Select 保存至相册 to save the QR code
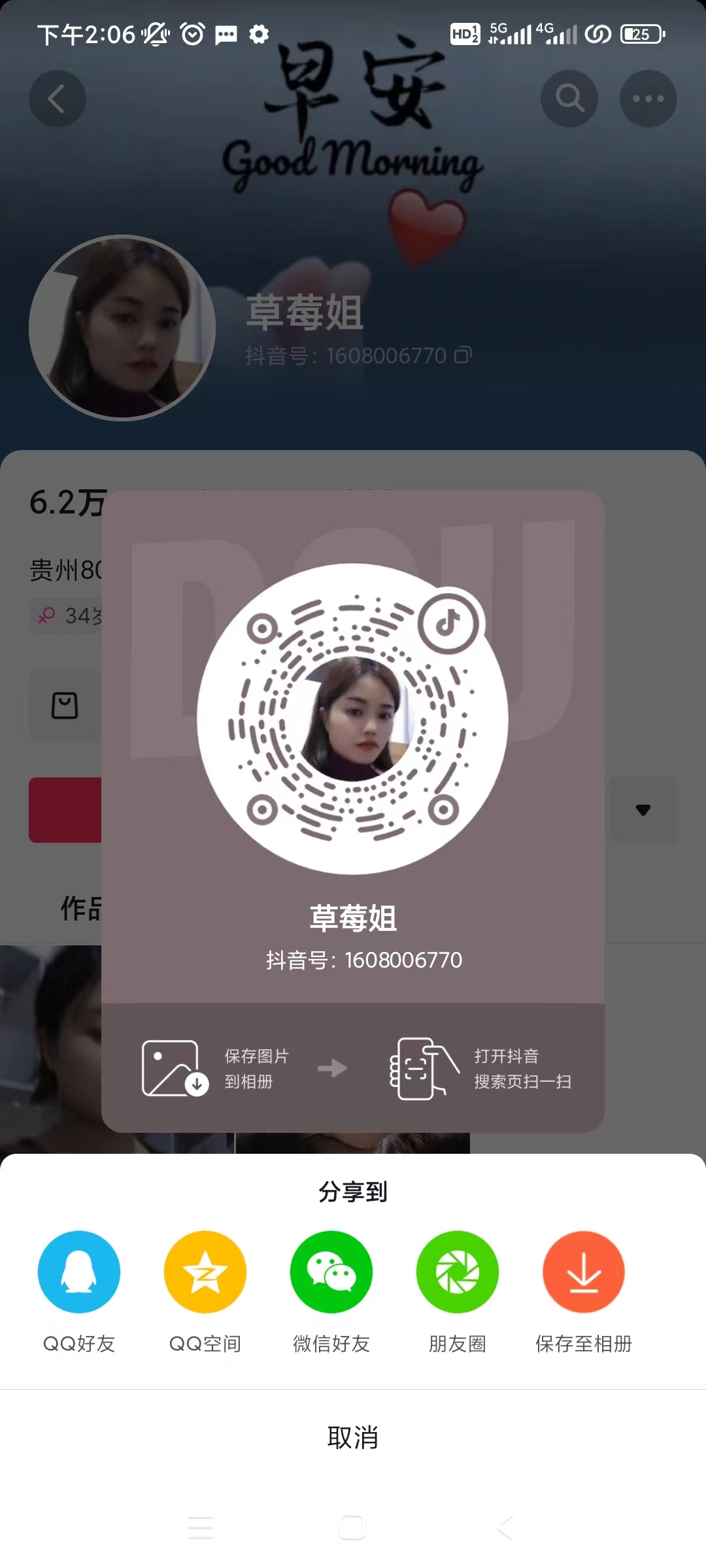This screenshot has height=1568, width=706. 584,1272
